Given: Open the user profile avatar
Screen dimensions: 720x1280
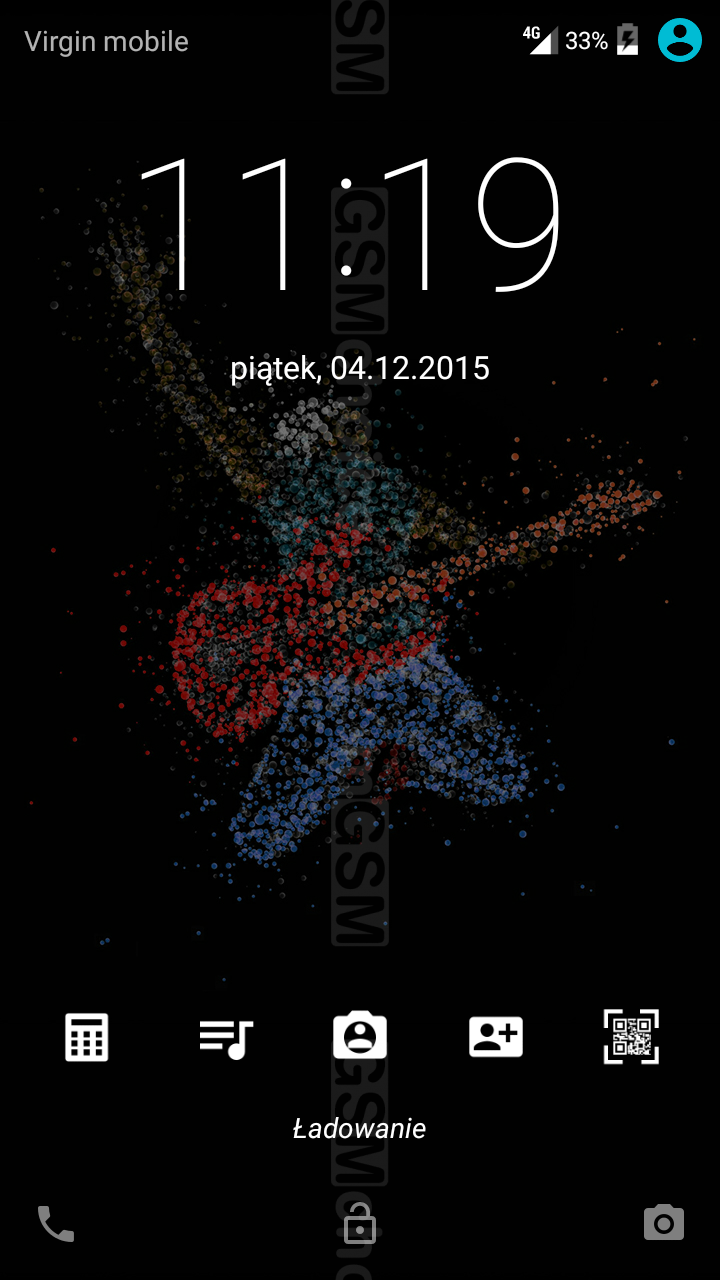Looking at the screenshot, I should pyautogui.click(x=679, y=40).
